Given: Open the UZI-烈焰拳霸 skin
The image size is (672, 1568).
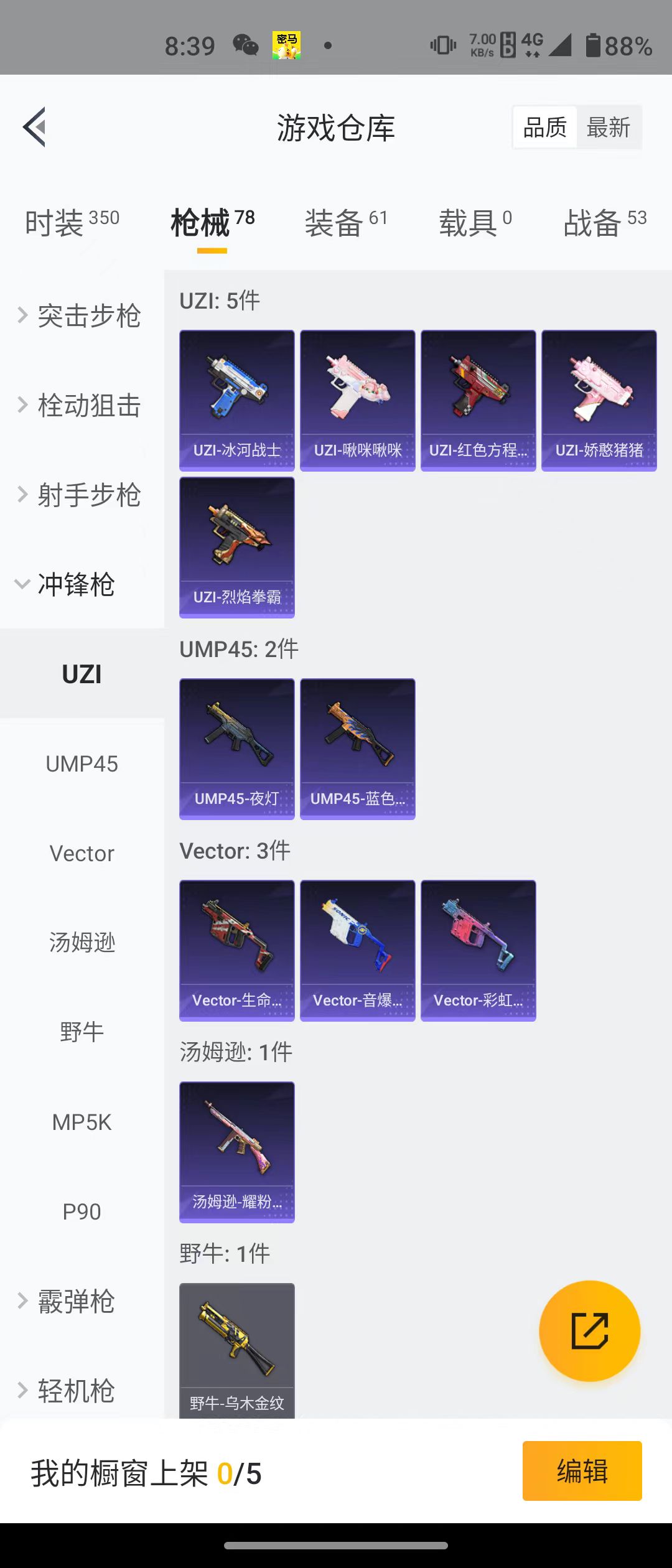Looking at the screenshot, I should point(236,547).
